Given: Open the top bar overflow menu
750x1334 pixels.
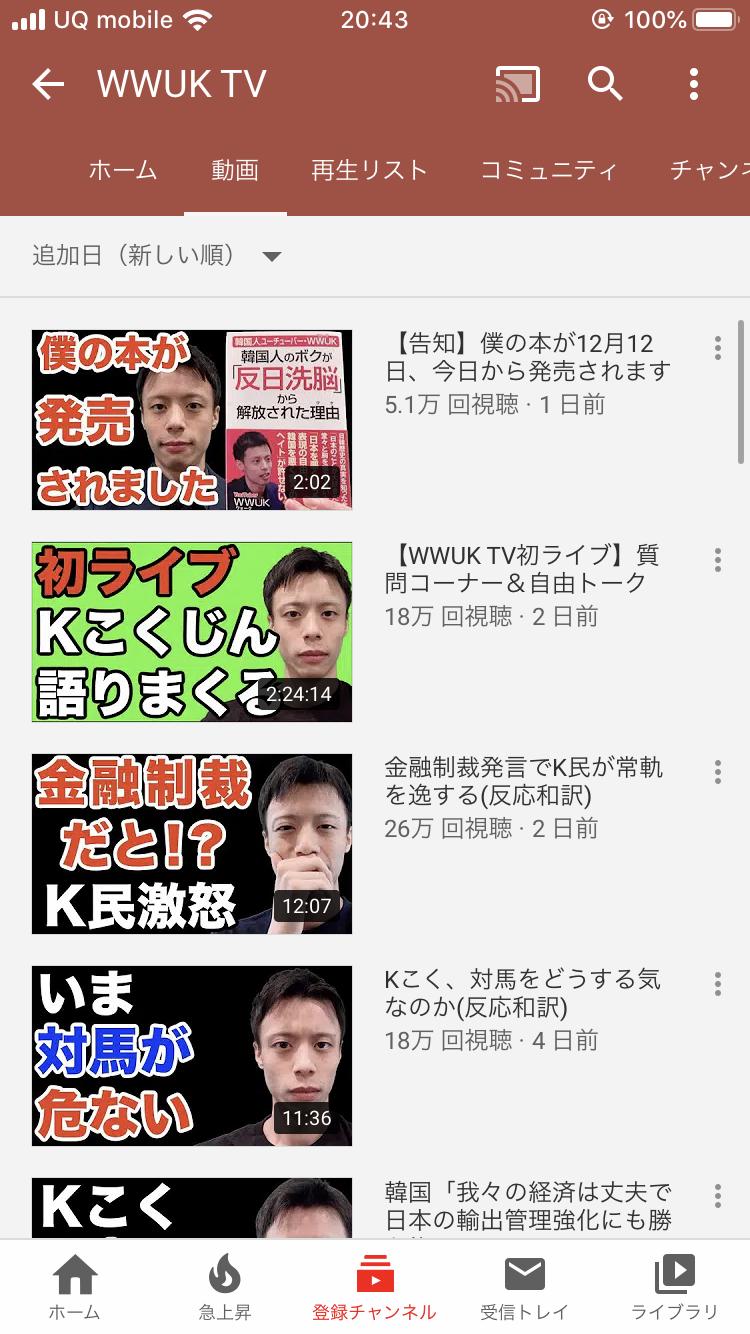Looking at the screenshot, I should pos(694,85).
